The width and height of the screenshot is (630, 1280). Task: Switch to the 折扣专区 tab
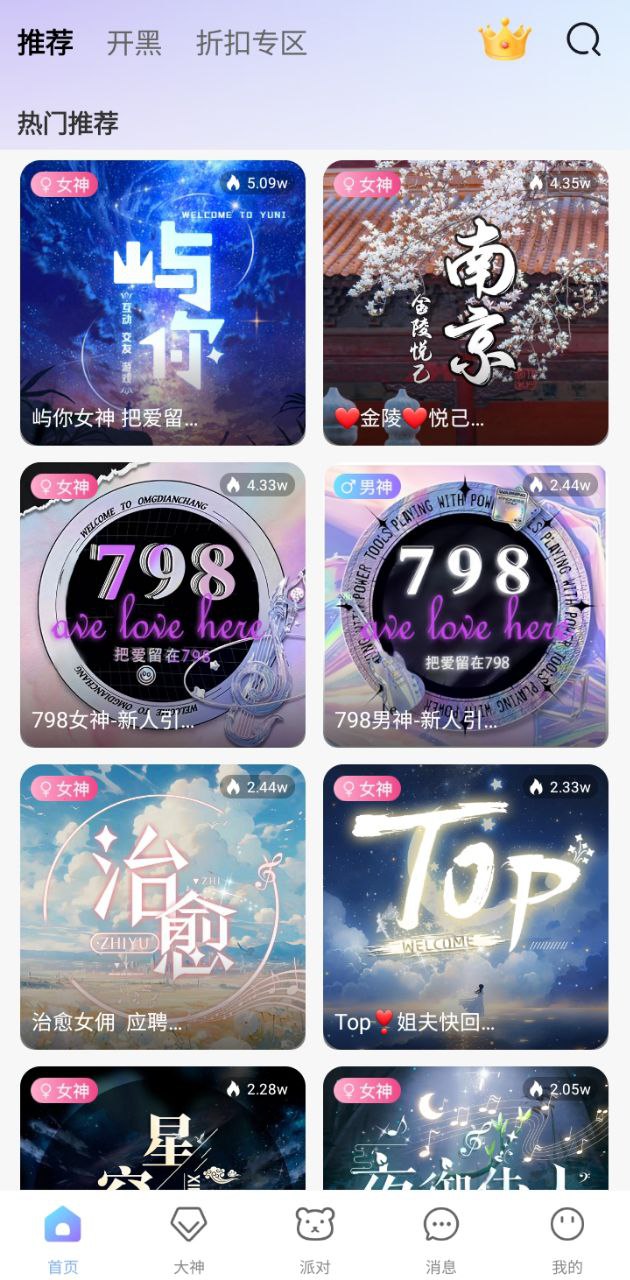(250, 43)
